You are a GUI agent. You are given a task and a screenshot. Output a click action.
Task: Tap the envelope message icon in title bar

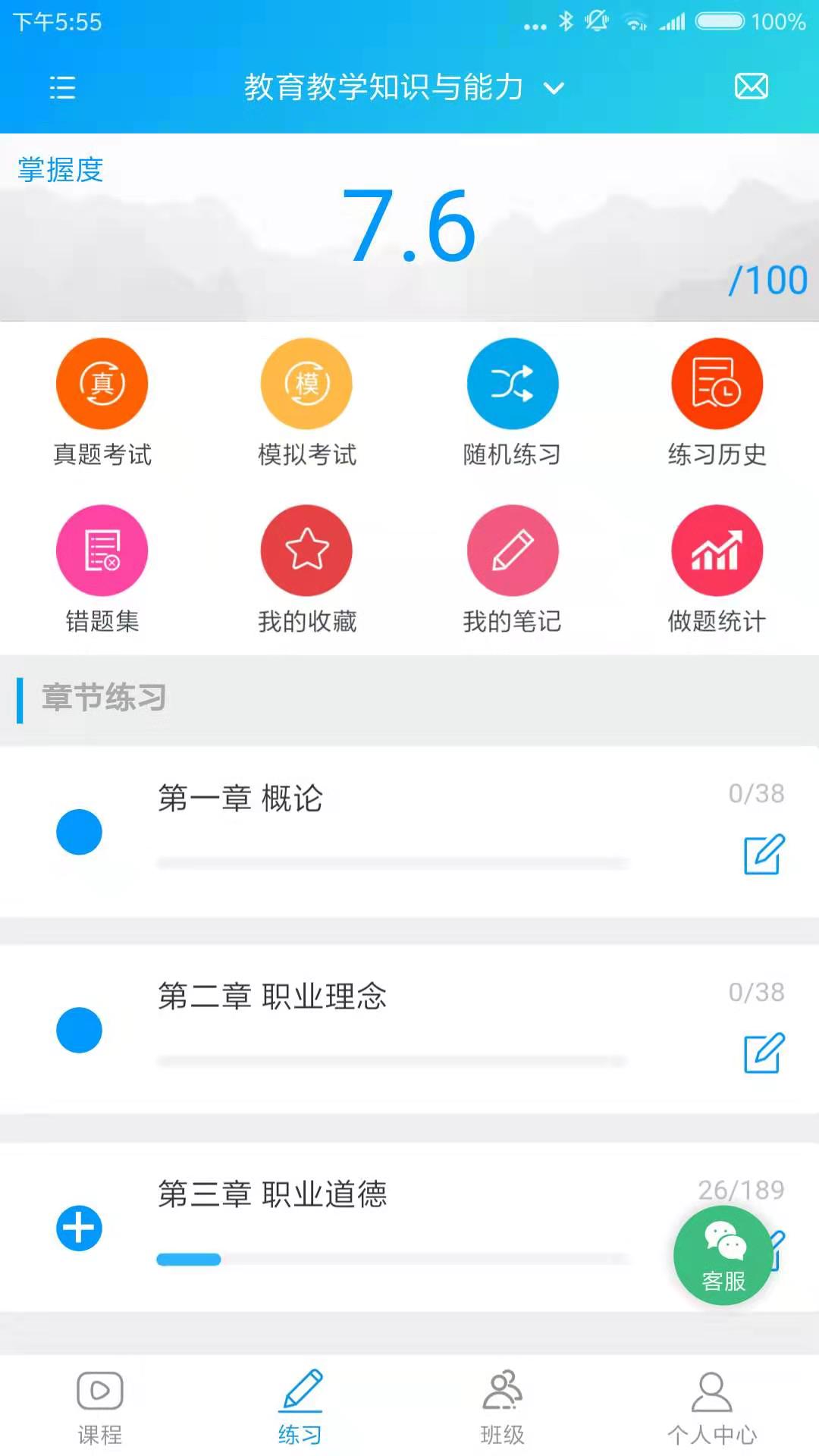pos(751,86)
